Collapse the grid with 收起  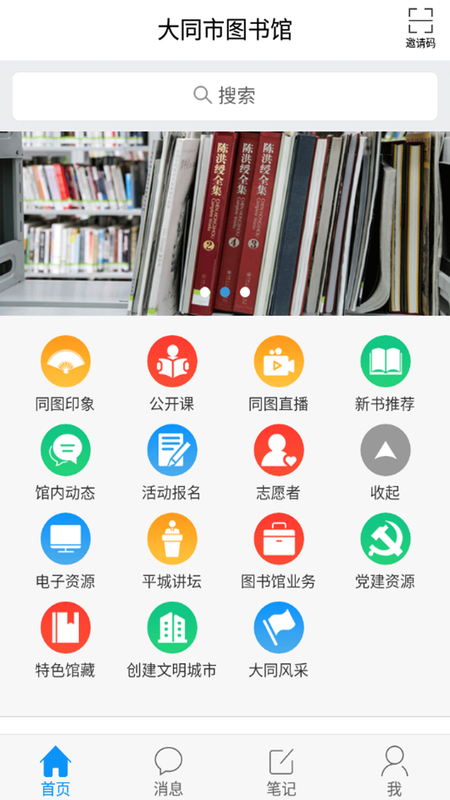pyautogui.click(x=385, y=462)
